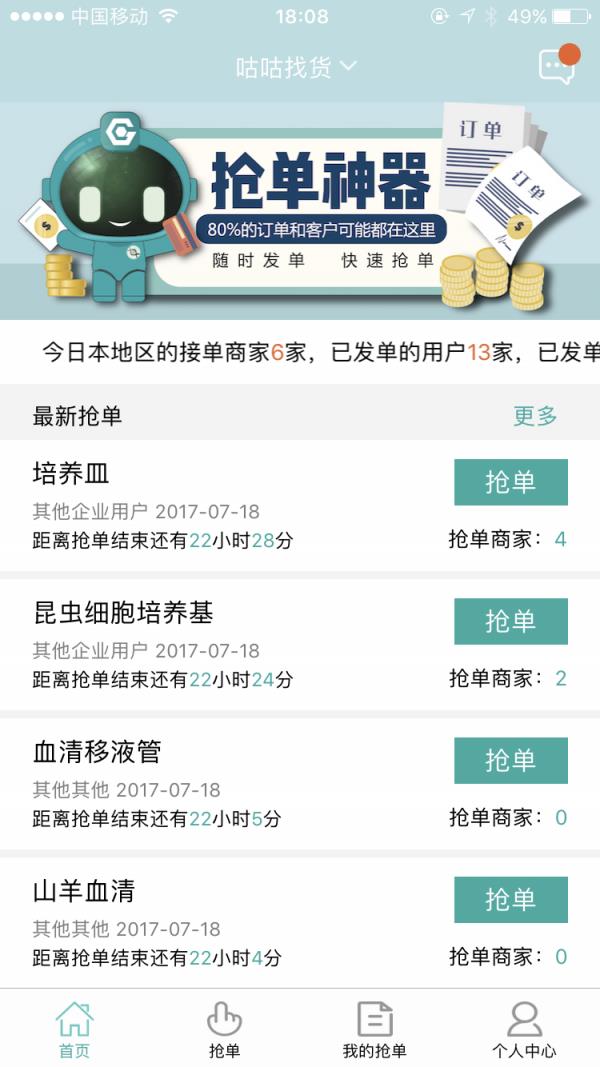The height and width of the screenshot is (1067, 600).
Task: Go to the 我的抢单 tab
Action: 375,1030
